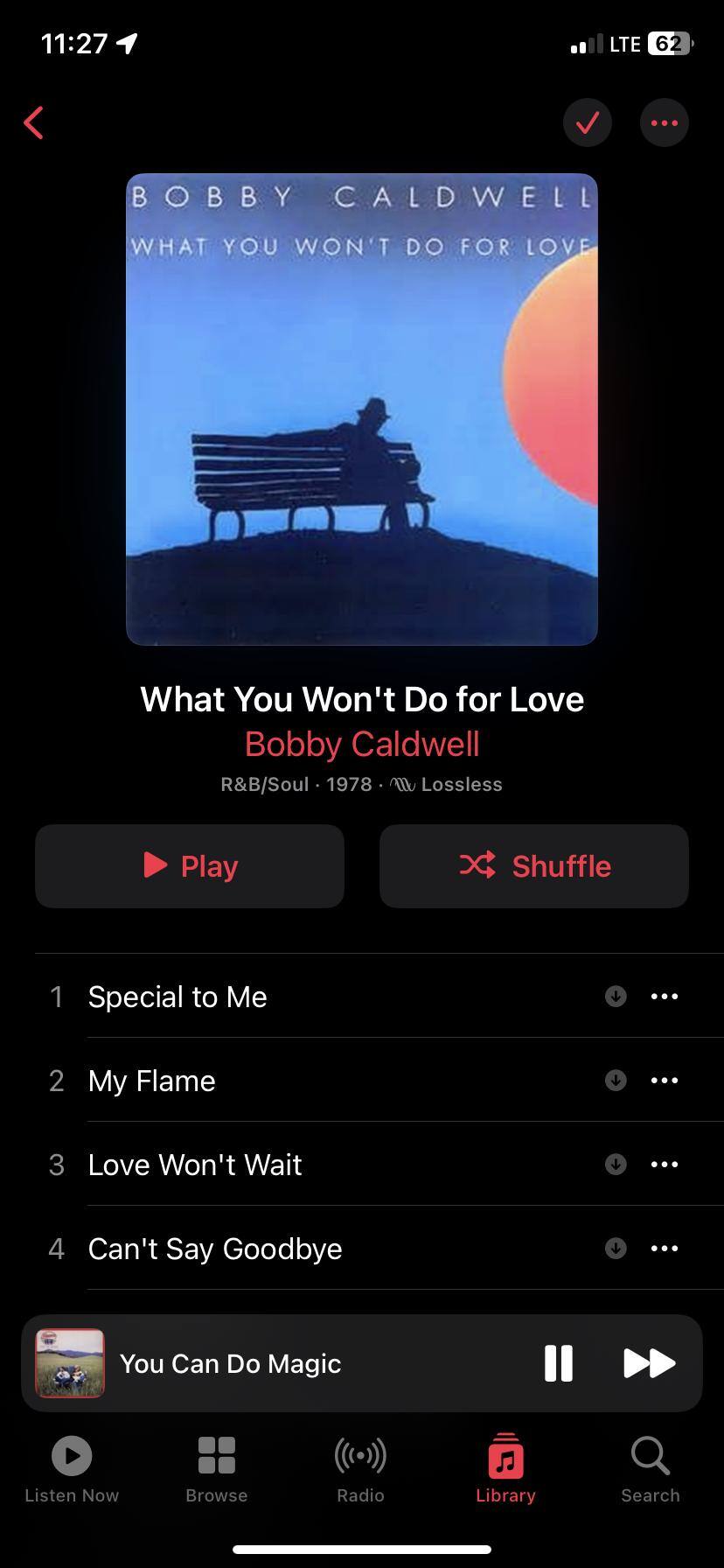724x1568 pixels.
Task: Go back to the previous screen
Action: 34,123
